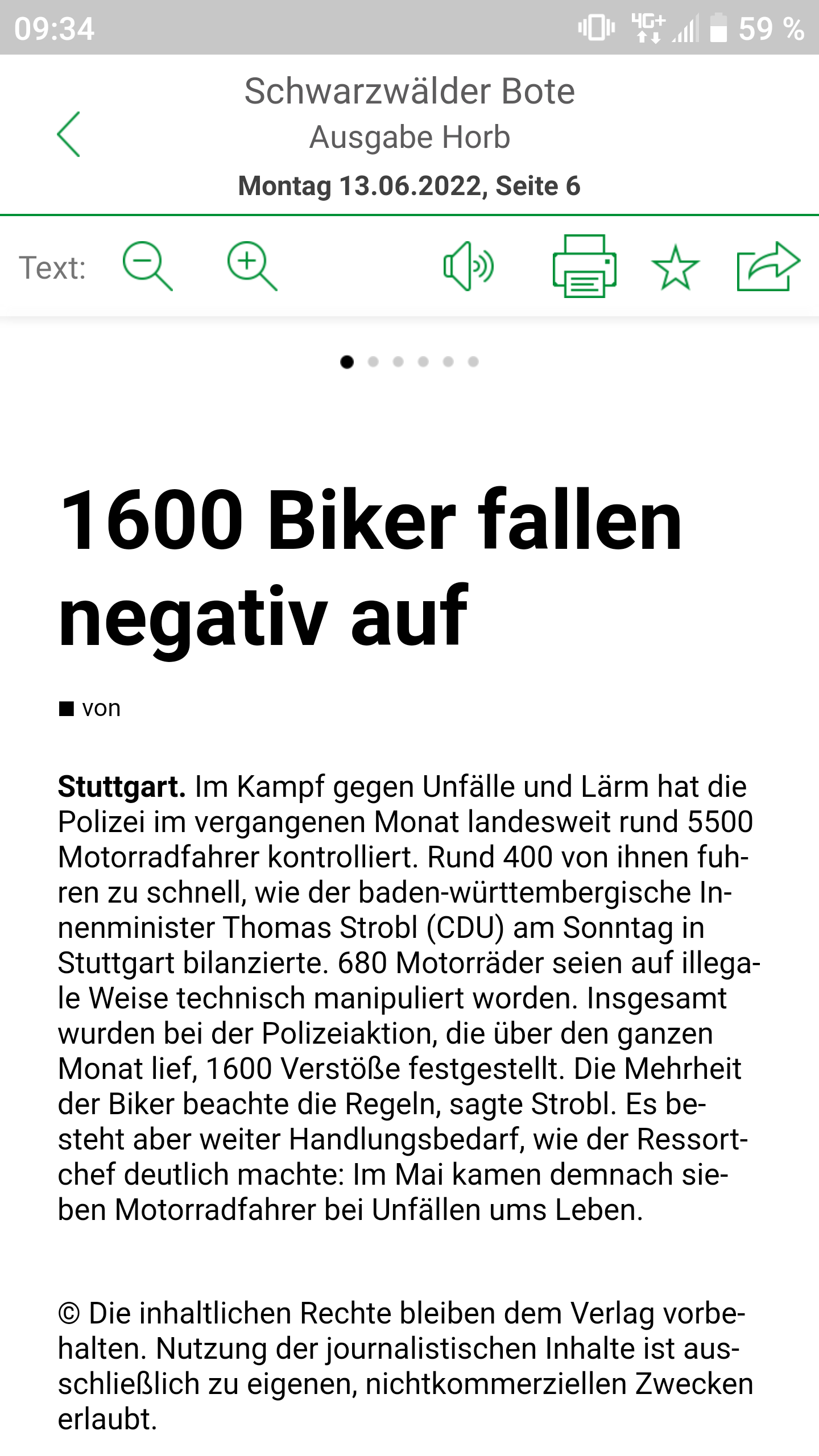
Task: Decrease the article text size
Action: pyautogui.click(x=147, y=266)
